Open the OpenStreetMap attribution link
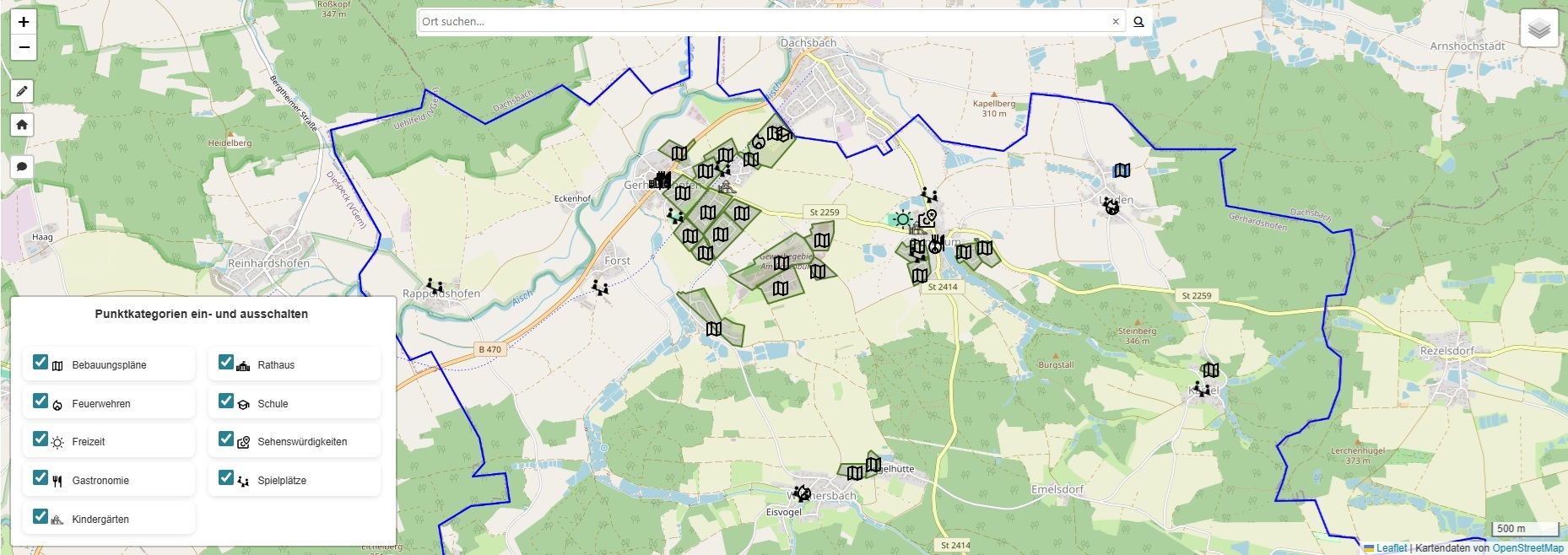 click(x=1527, y=548)
